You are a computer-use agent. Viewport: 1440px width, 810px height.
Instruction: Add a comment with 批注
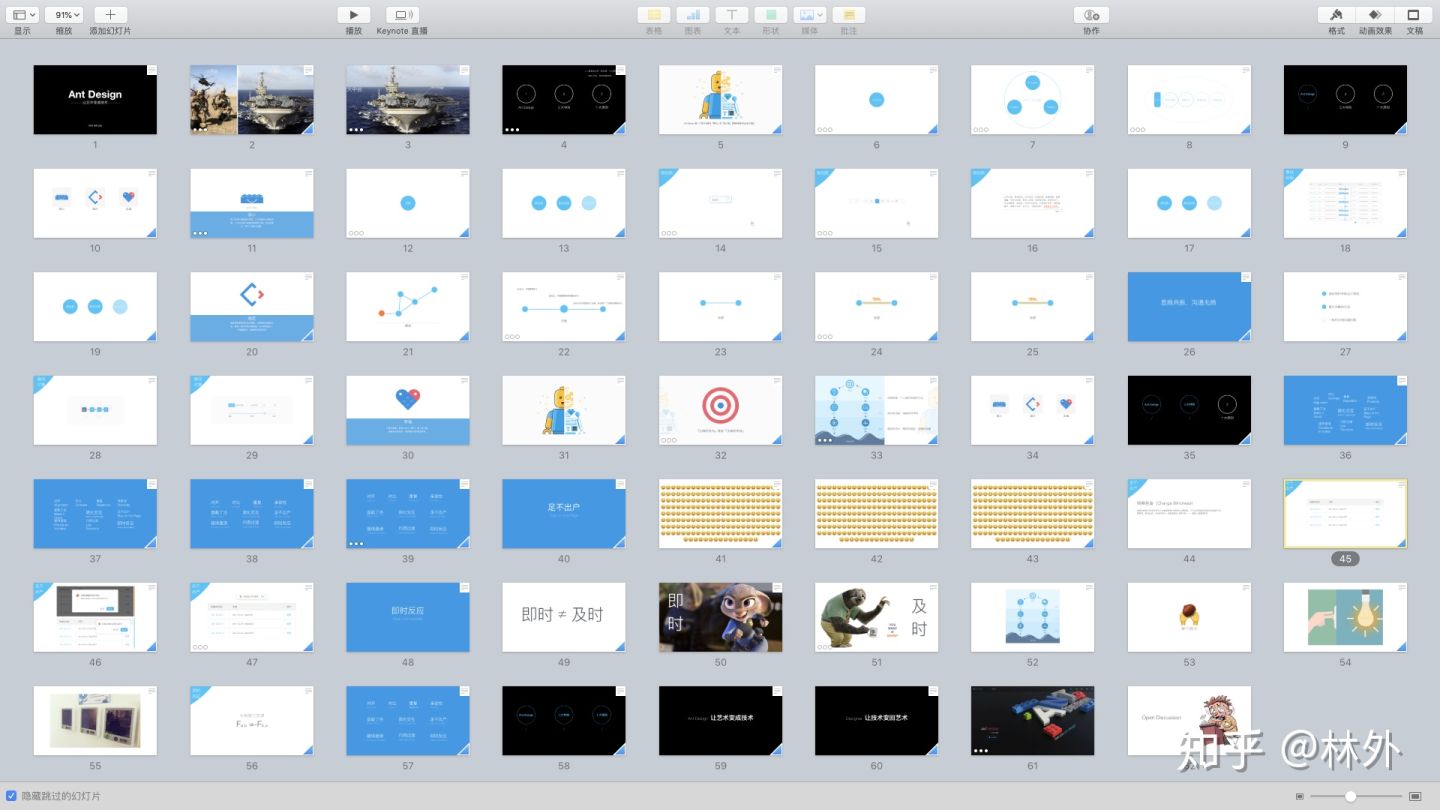[x=849, y=15]
